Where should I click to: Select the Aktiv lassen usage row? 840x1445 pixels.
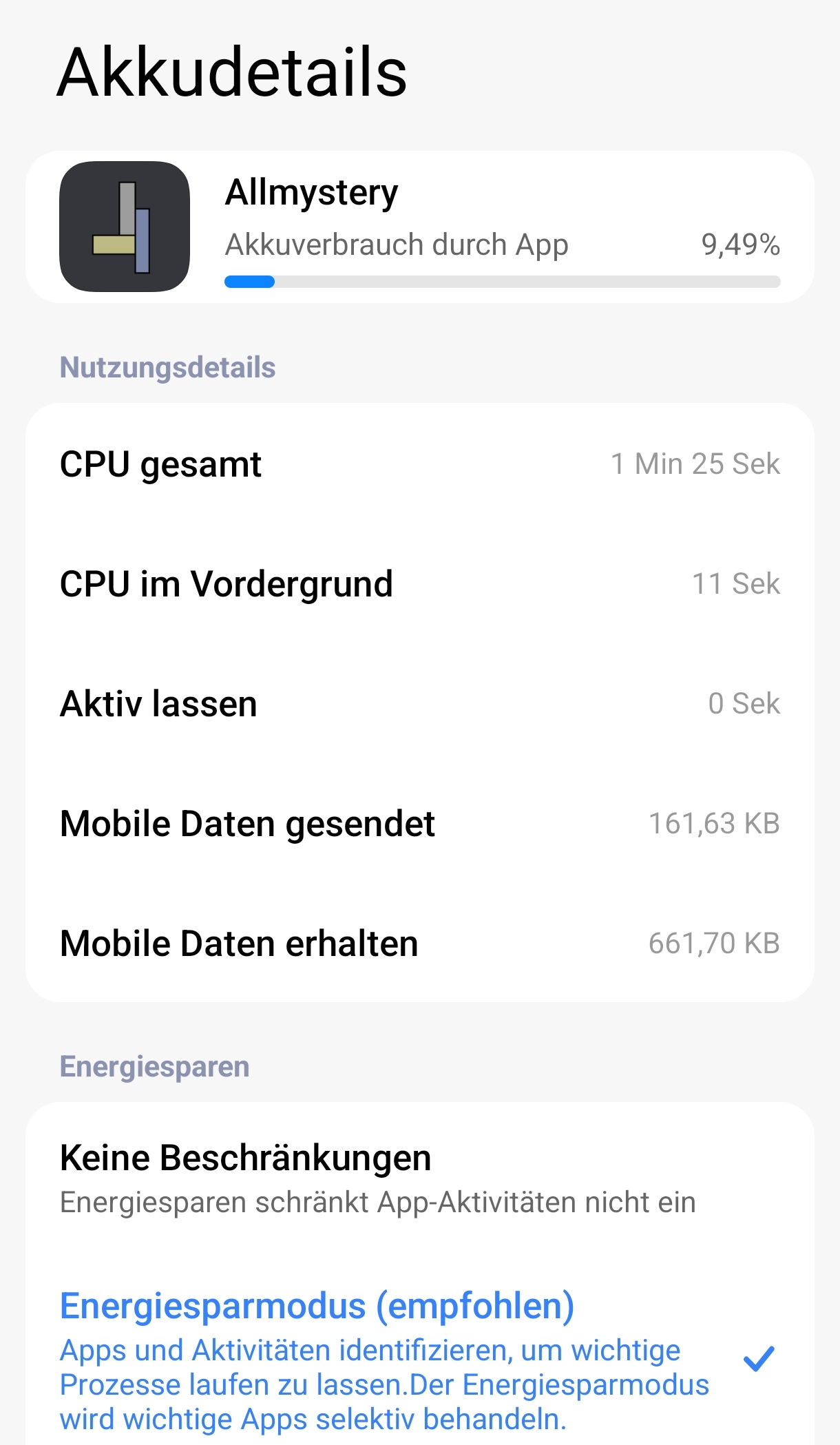(420, 703)
